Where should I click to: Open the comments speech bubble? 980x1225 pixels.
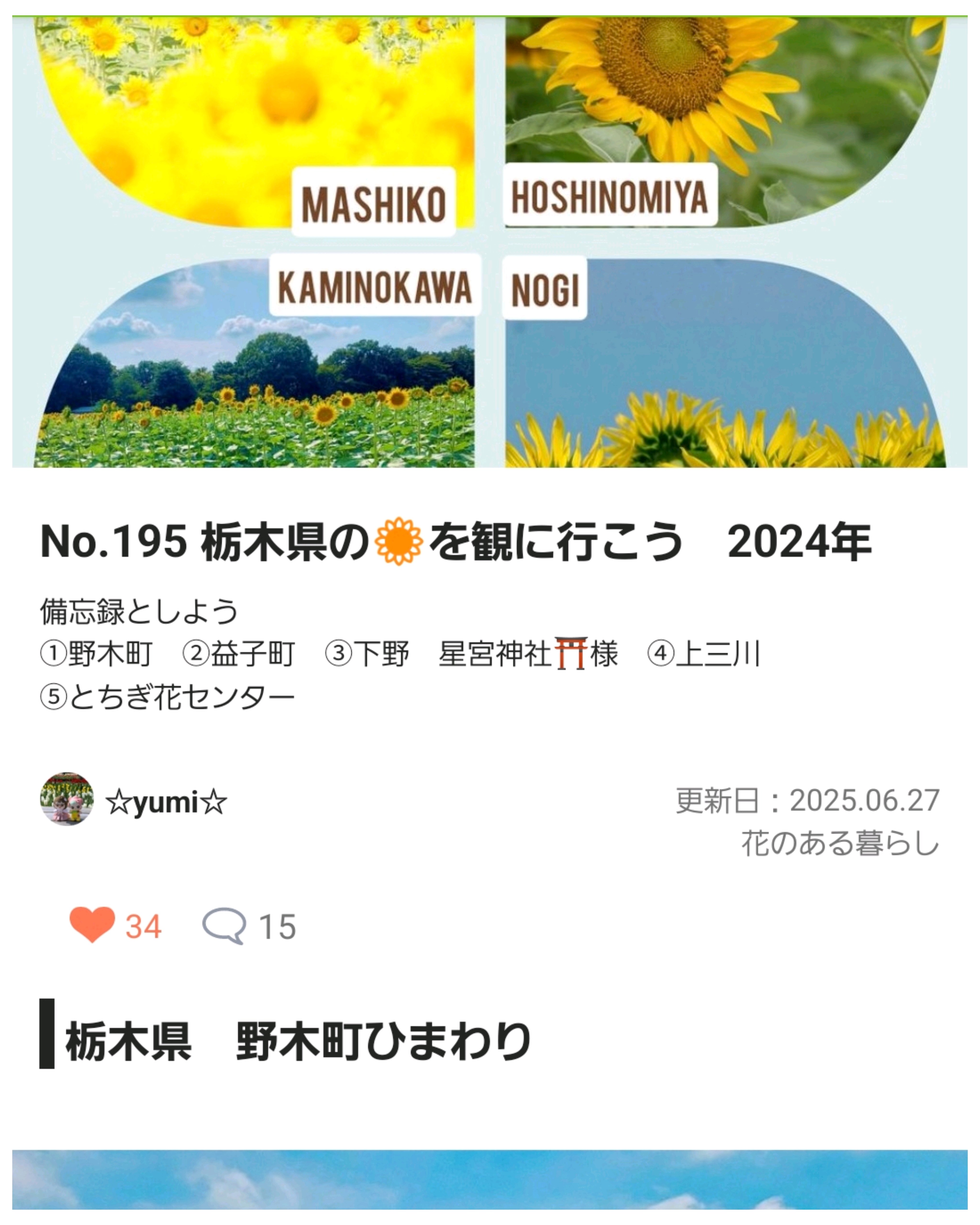tap(224, 926)
